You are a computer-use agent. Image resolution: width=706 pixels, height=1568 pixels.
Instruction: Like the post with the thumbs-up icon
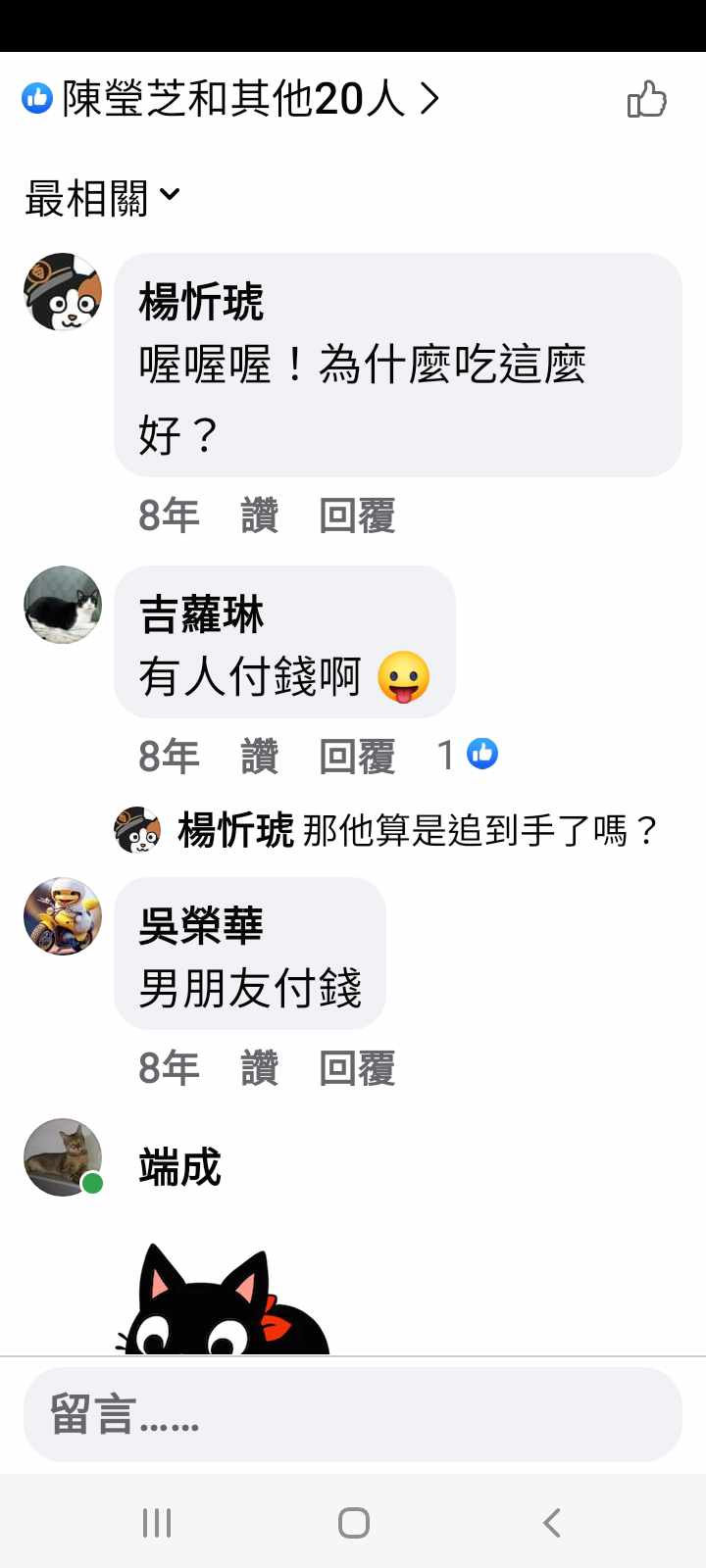click(646, 99)
